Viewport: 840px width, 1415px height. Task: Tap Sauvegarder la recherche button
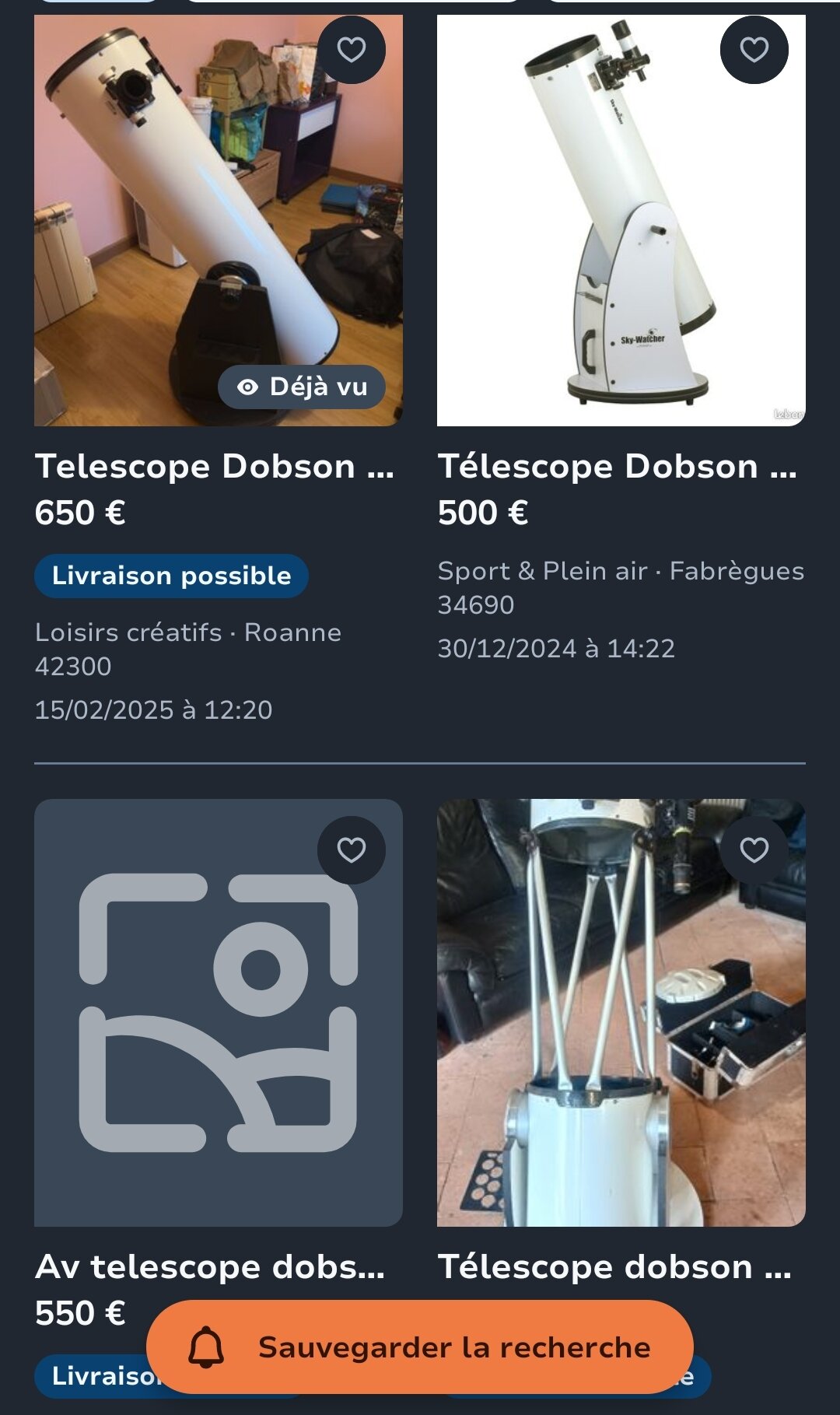420,1347
